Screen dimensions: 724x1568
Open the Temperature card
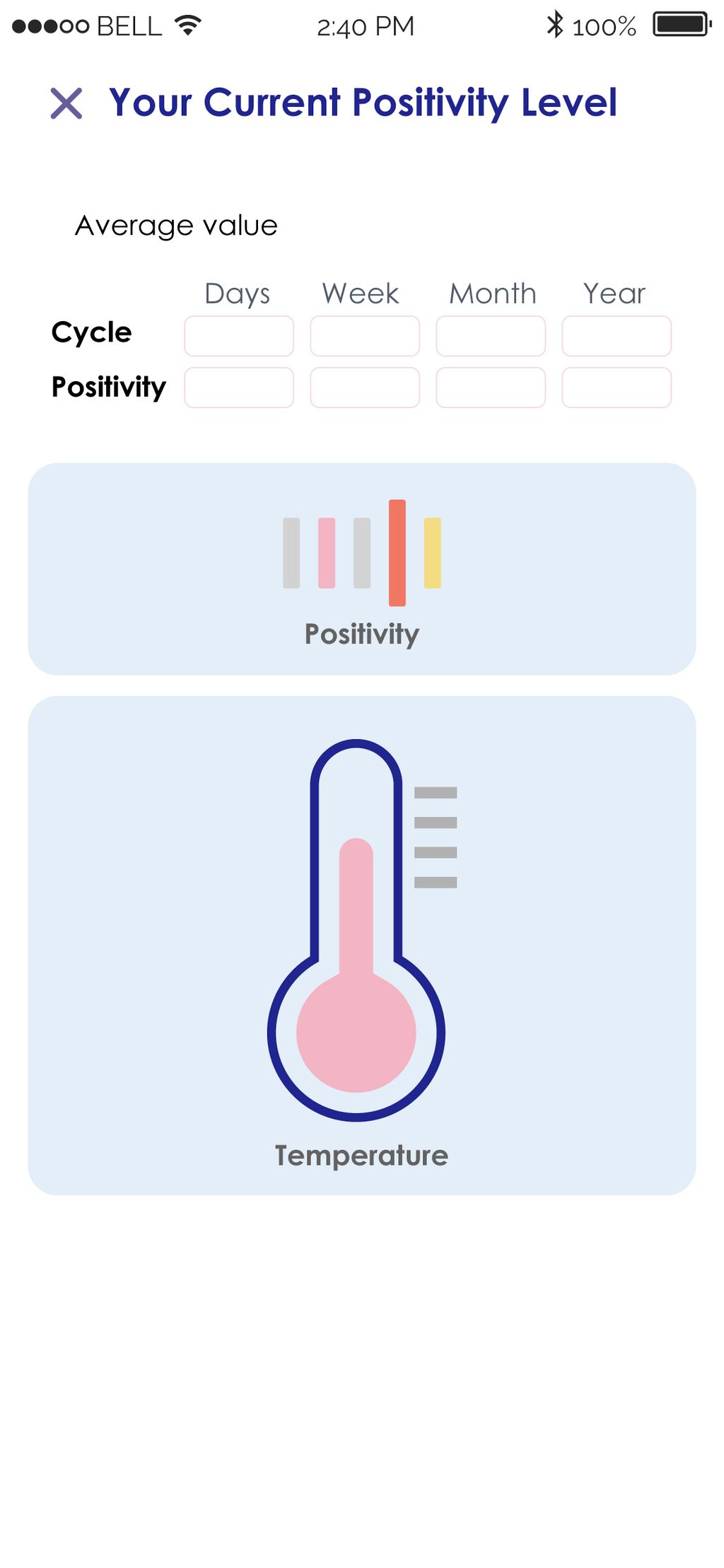coord(362,945)
